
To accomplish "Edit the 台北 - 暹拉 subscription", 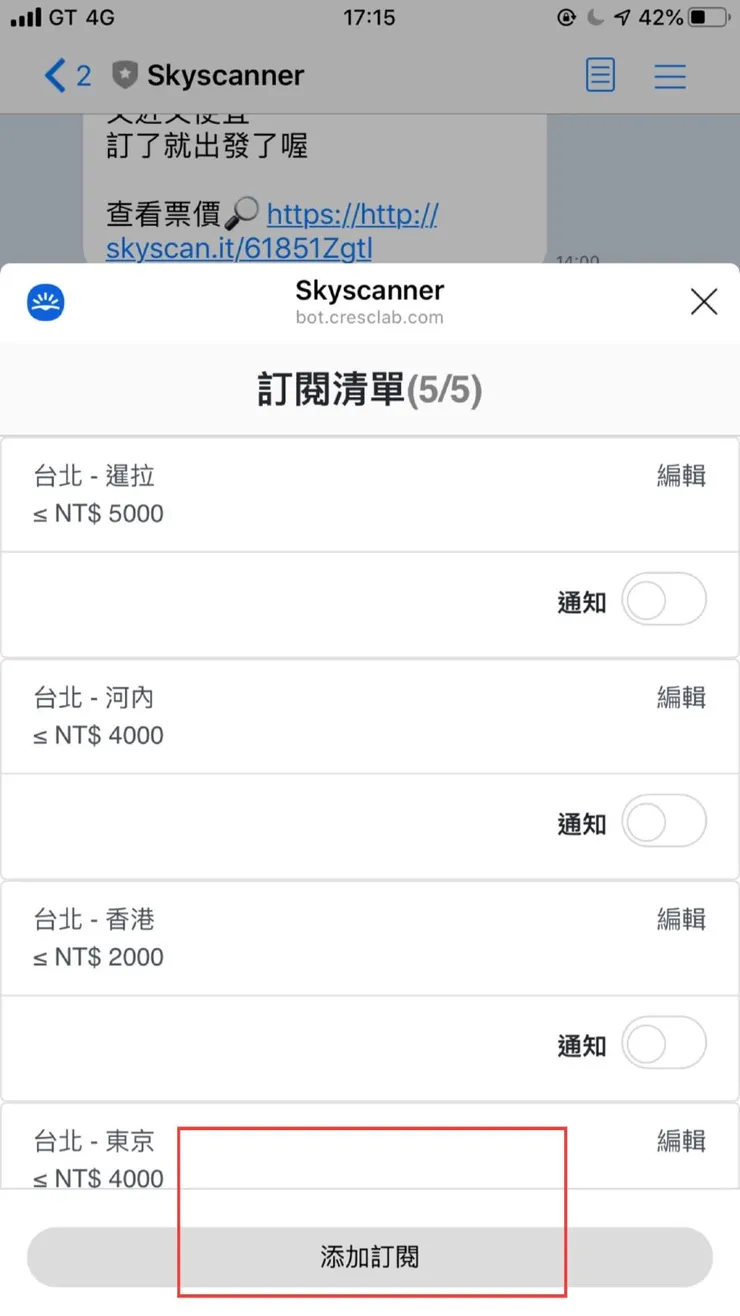I will 681,476.
